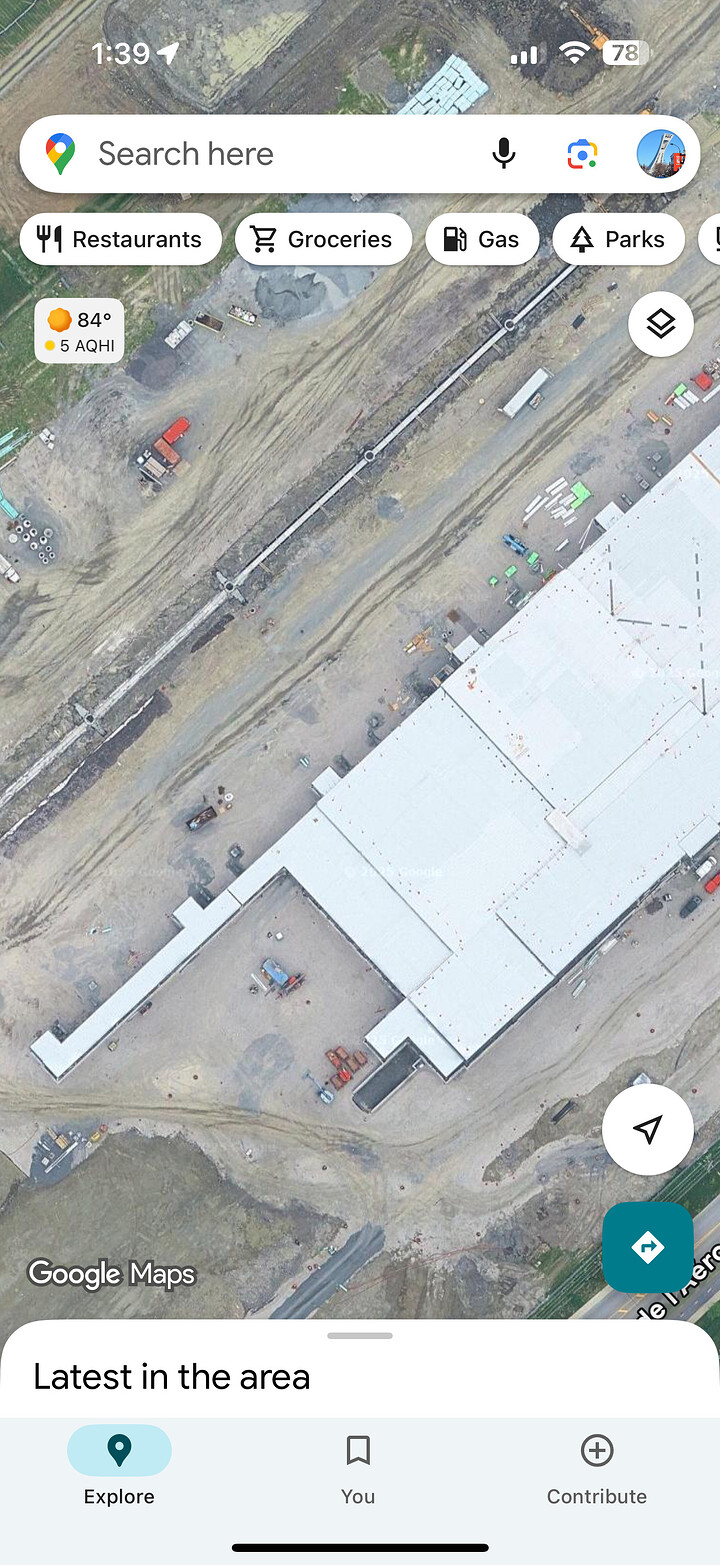The image size is (720, 1565).
Task: Open Google Lens camera search
Action: (x=582, y=154)
